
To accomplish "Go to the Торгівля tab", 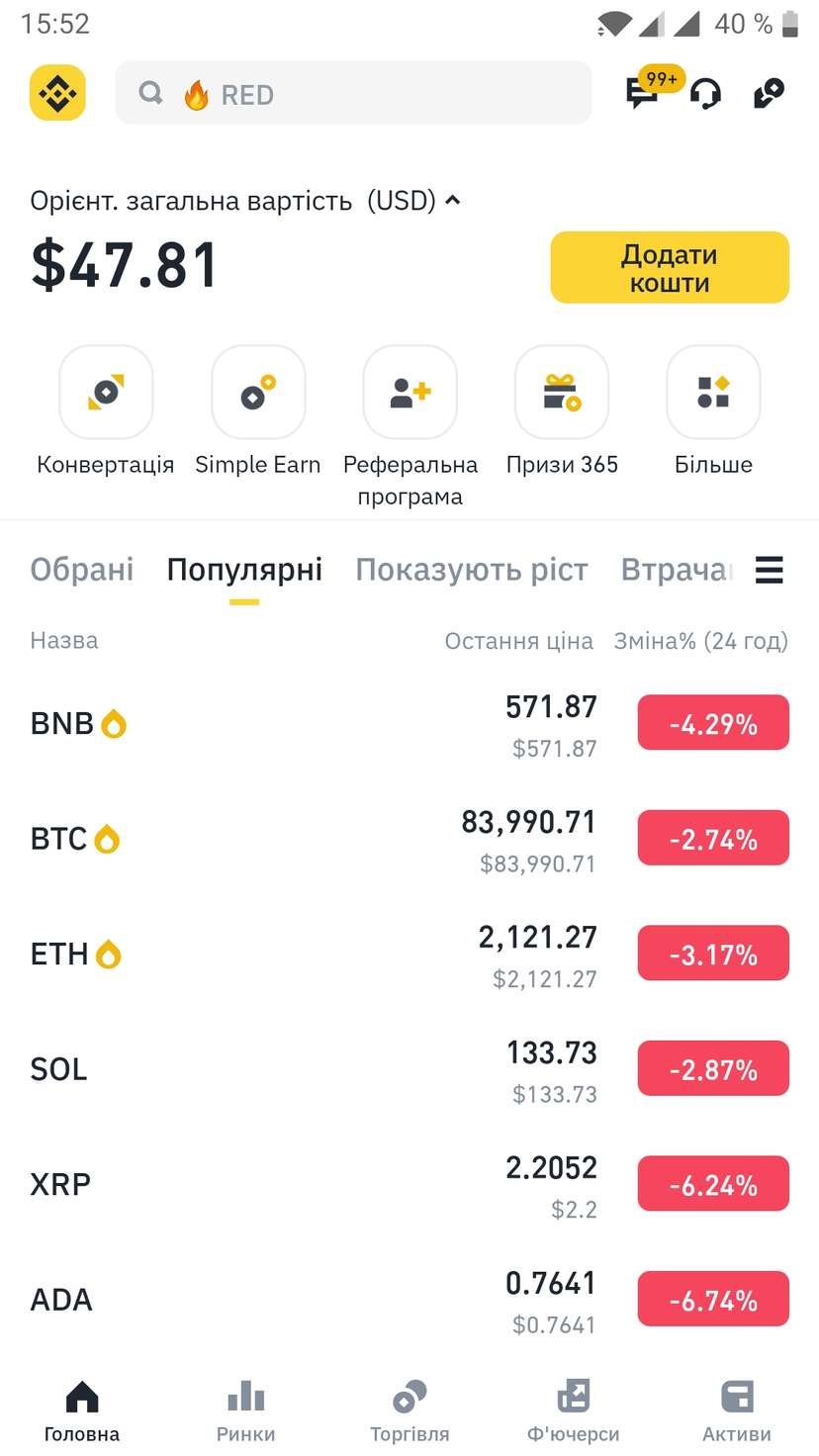I will (409, 1411).
